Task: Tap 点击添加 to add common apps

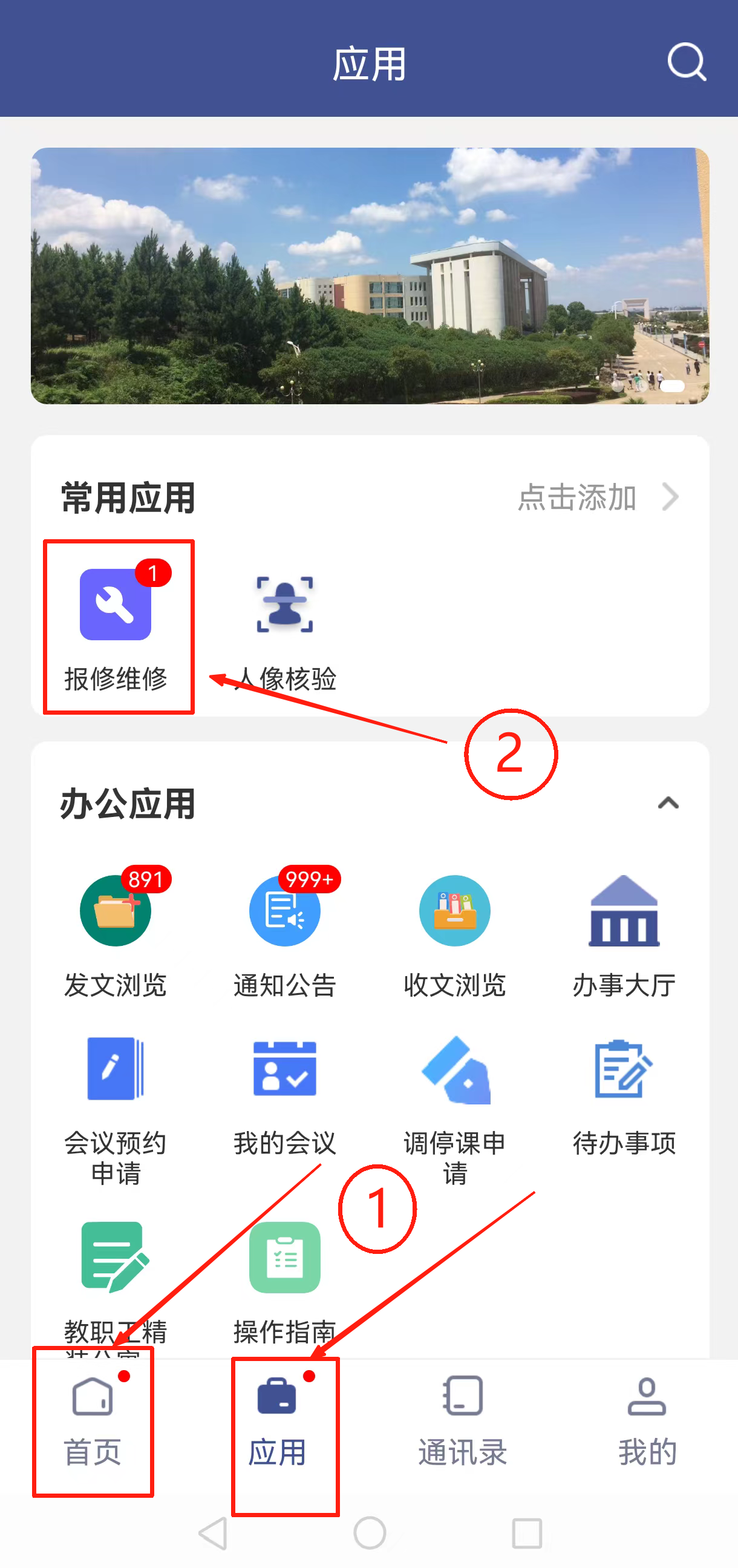Action: [597, 497]
